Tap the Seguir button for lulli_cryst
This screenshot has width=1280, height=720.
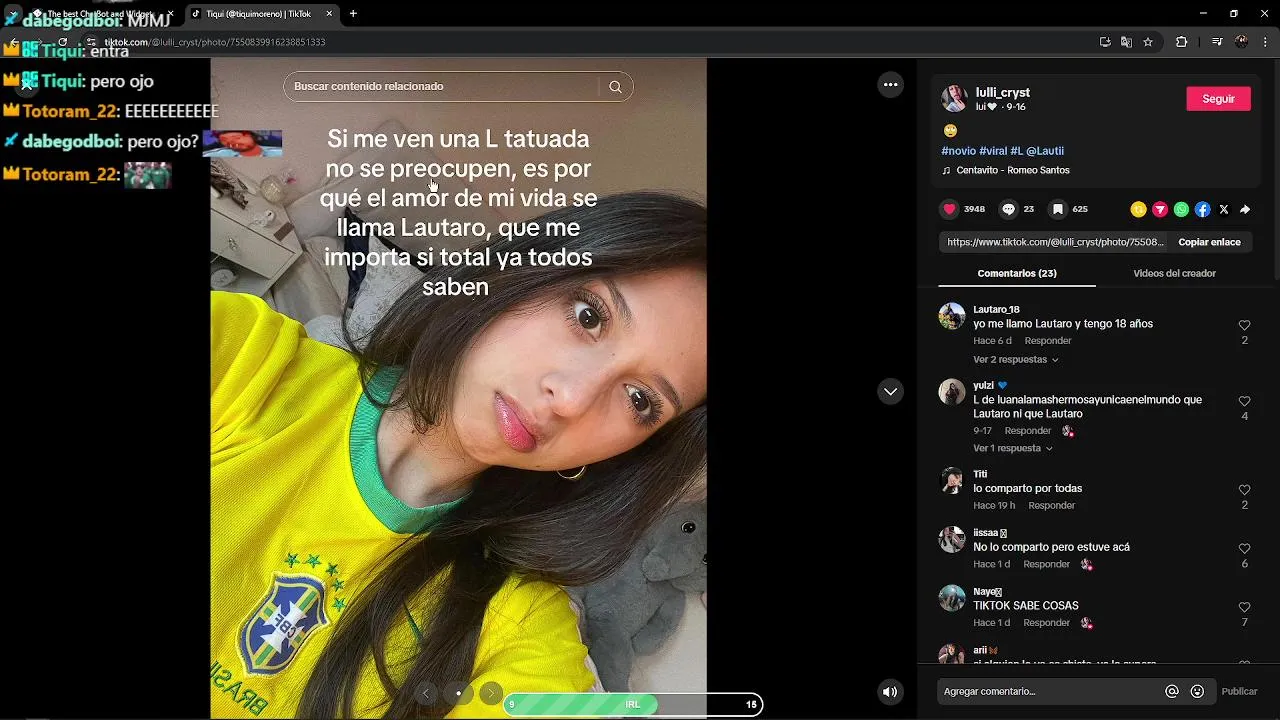point(1217,99)
